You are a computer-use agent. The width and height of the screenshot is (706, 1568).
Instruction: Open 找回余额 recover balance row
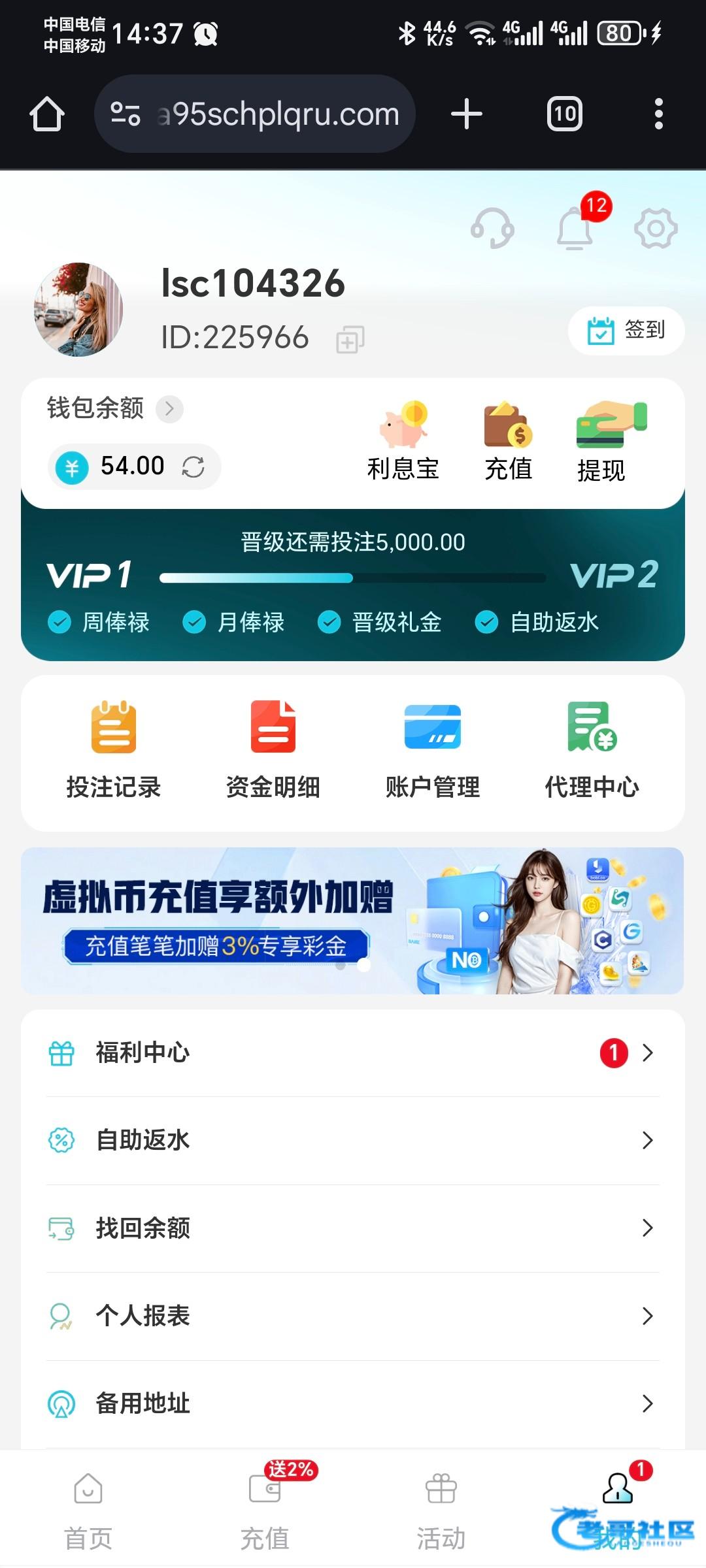click(353, 1228)
